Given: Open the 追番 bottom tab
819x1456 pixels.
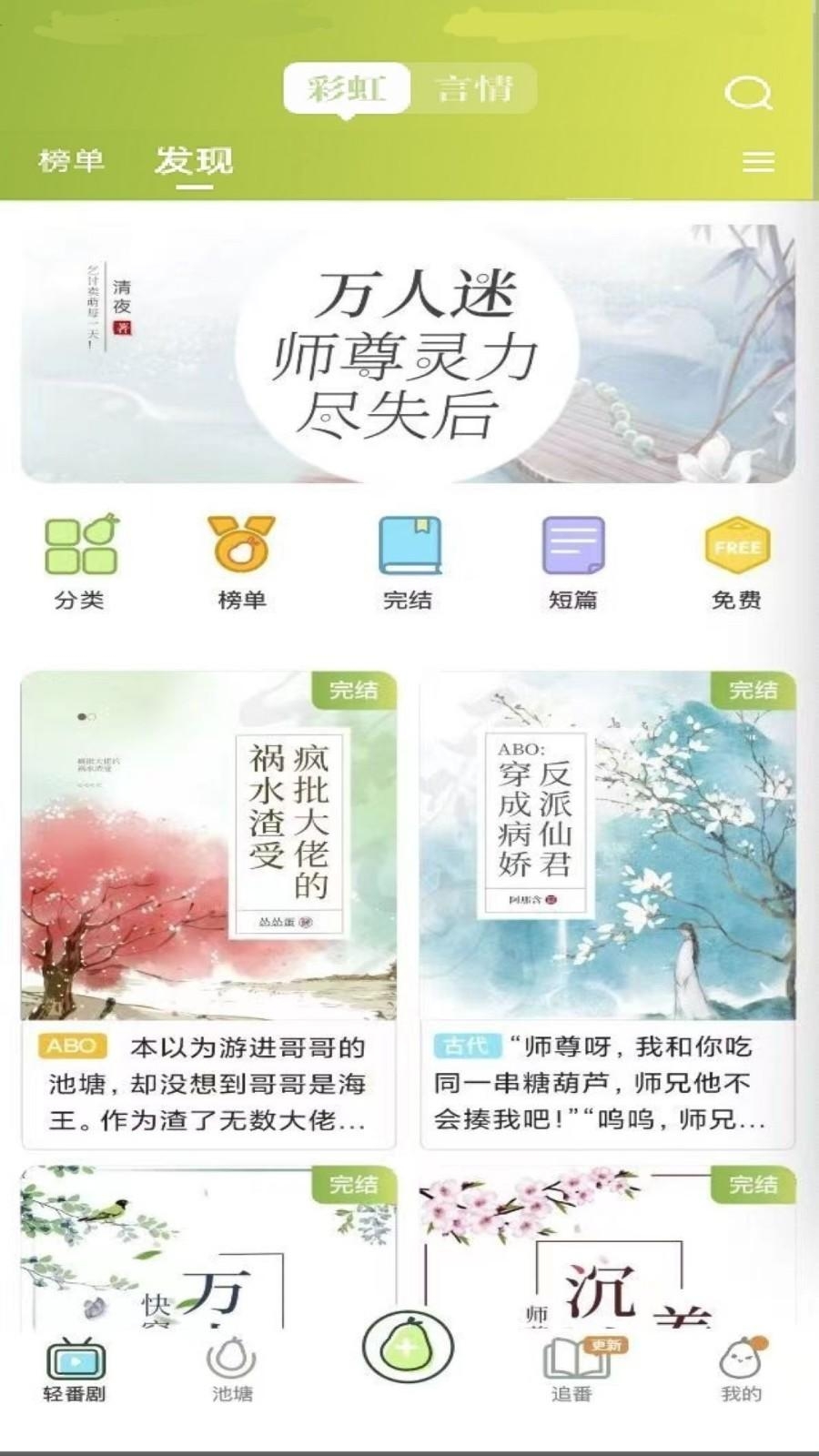Looking at the screenshot, I should click(x=572, y=1370).
